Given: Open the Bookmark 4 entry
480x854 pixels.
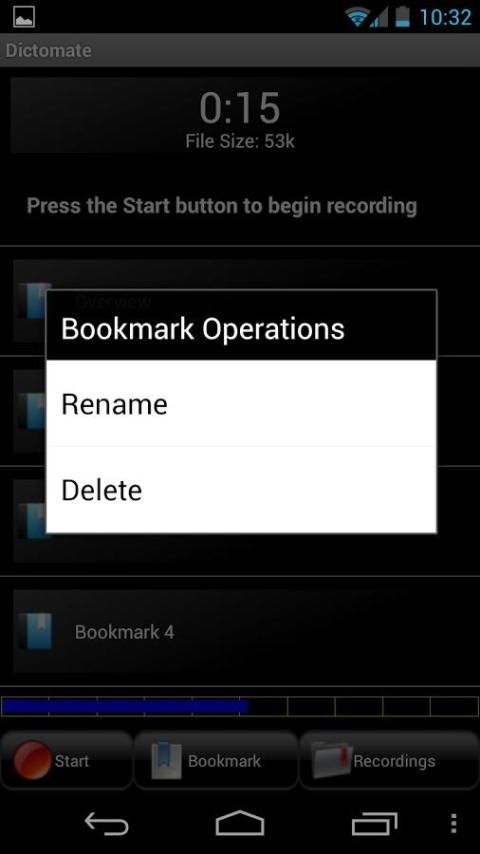Looking at the screenshot, I should point(240,631).
